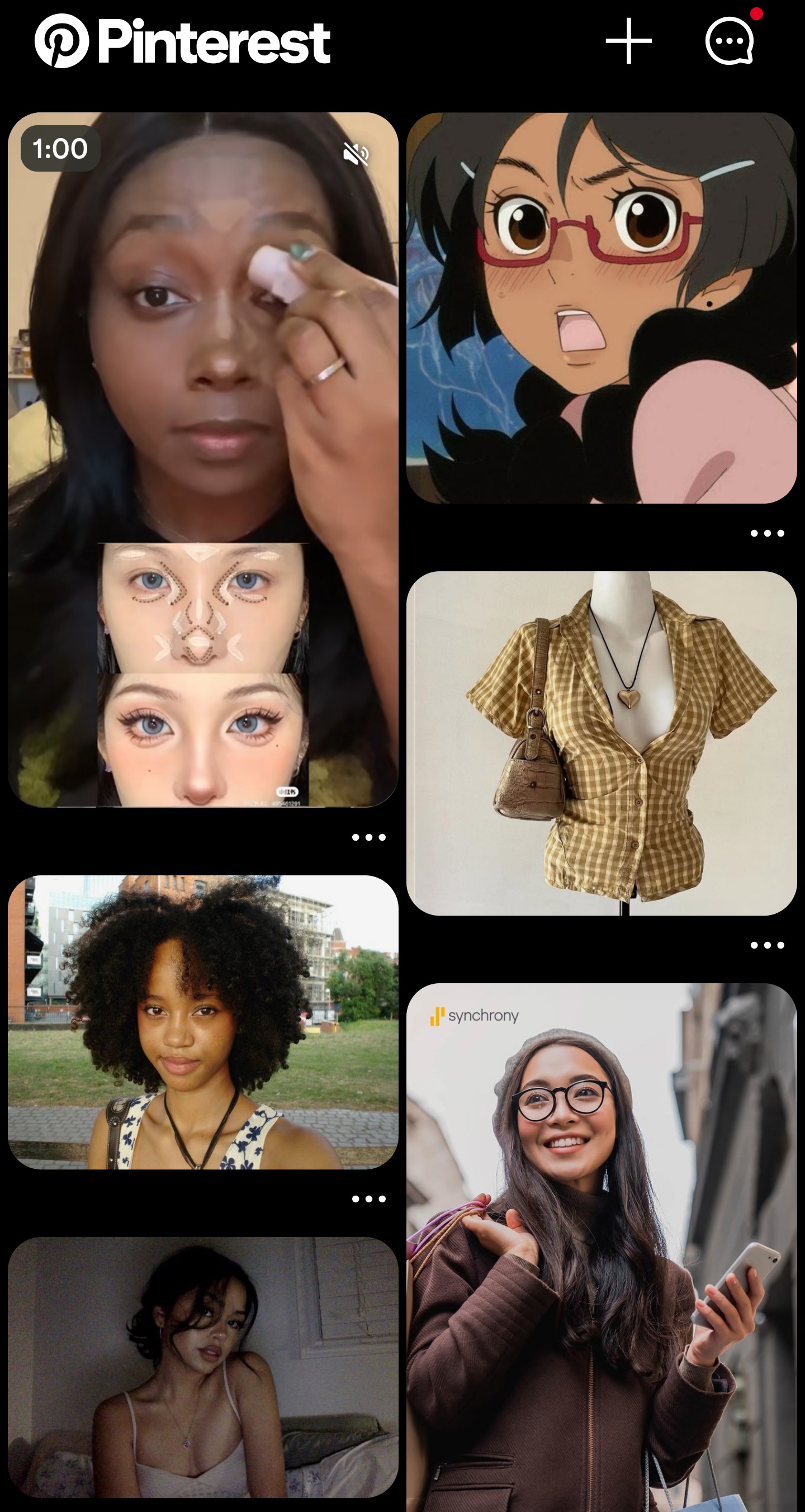Open the makeup contour video pin

[x=202, y=459]
